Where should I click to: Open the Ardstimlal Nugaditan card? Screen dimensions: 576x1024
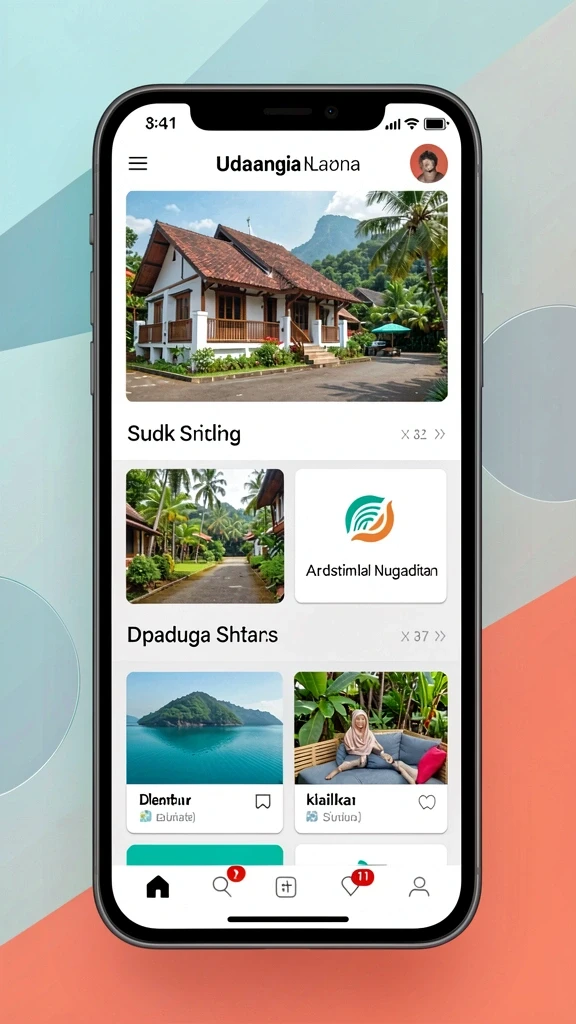(371, 536)
